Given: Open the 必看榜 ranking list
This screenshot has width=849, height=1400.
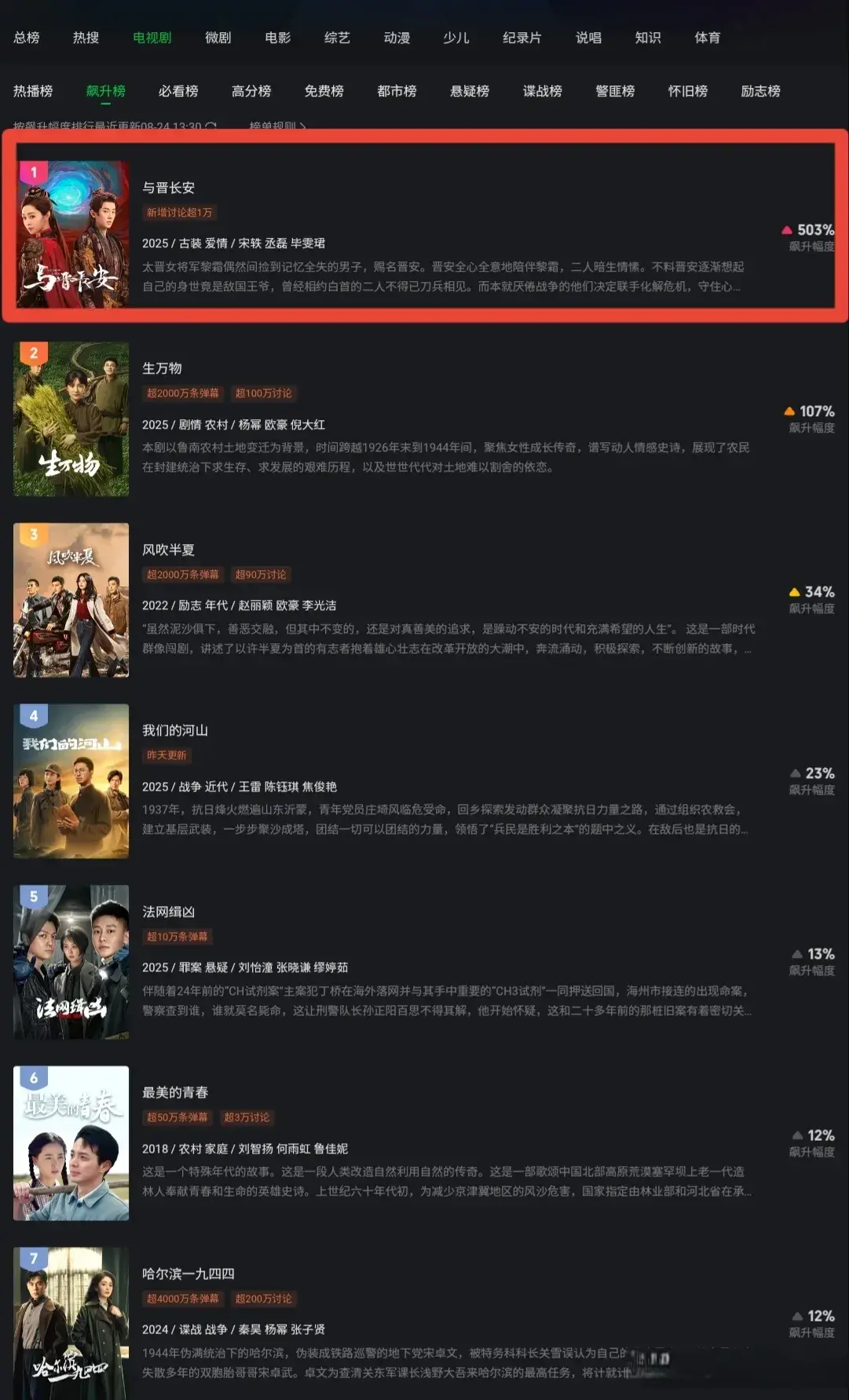Looking at the screenshot, I should (x=178, y=91).
